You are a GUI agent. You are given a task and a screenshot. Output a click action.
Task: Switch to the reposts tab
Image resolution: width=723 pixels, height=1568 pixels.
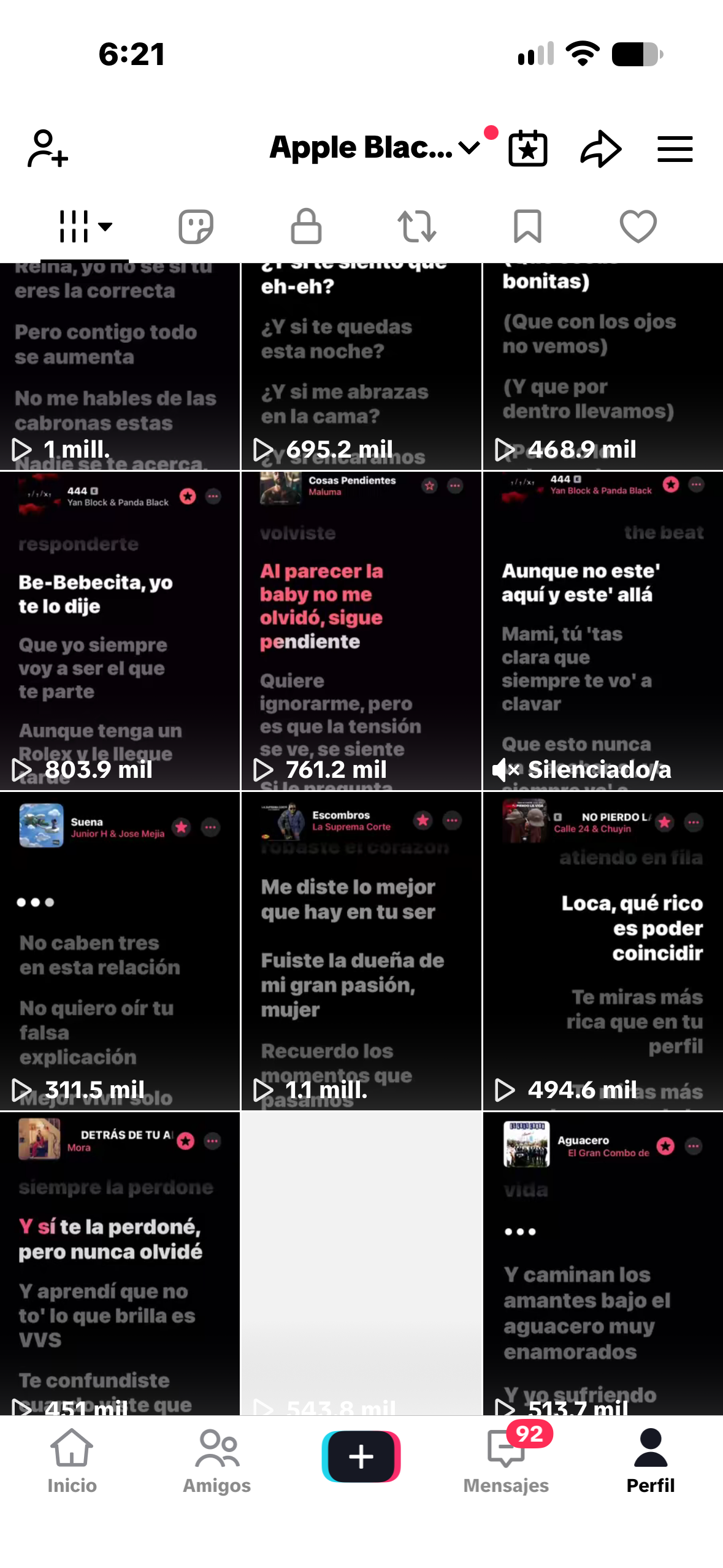point(417,226)
